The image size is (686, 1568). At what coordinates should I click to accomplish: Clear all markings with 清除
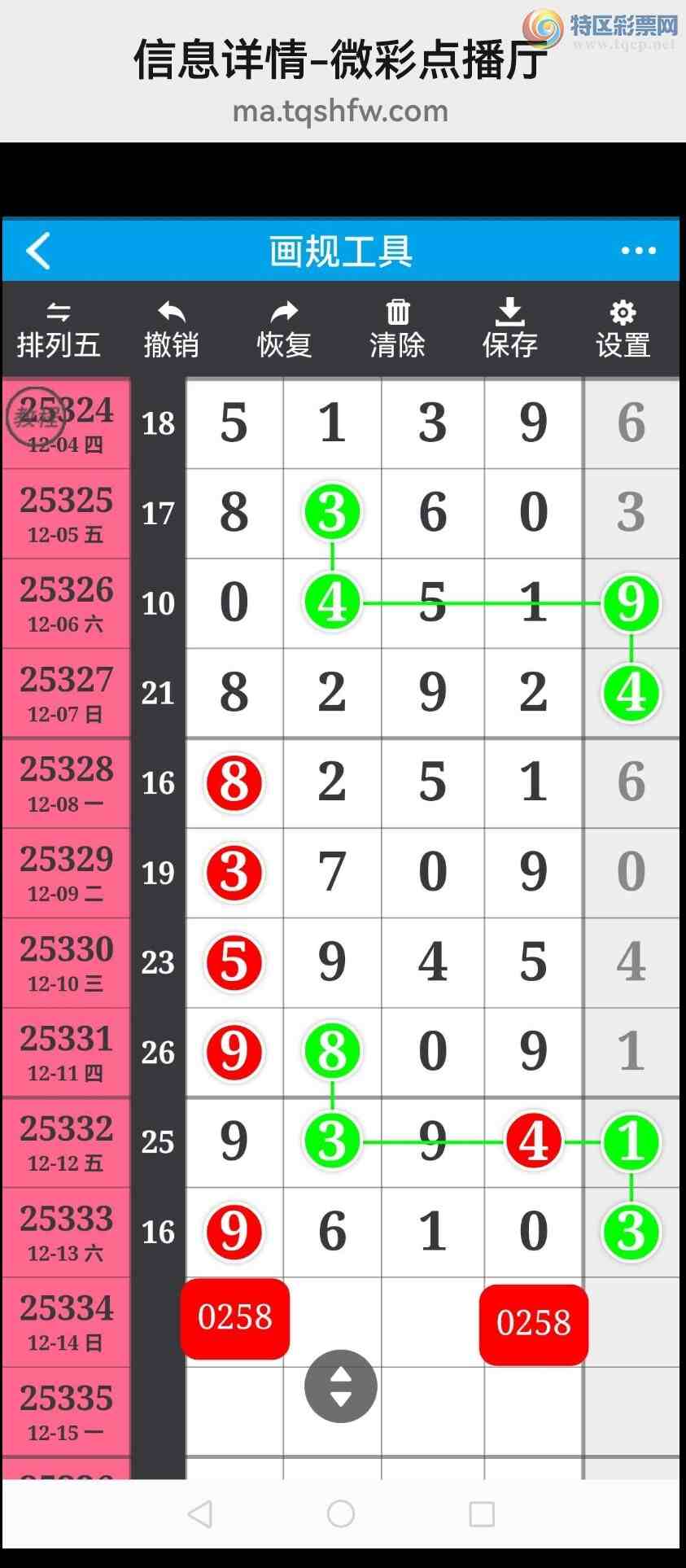[x=397, y=331]
